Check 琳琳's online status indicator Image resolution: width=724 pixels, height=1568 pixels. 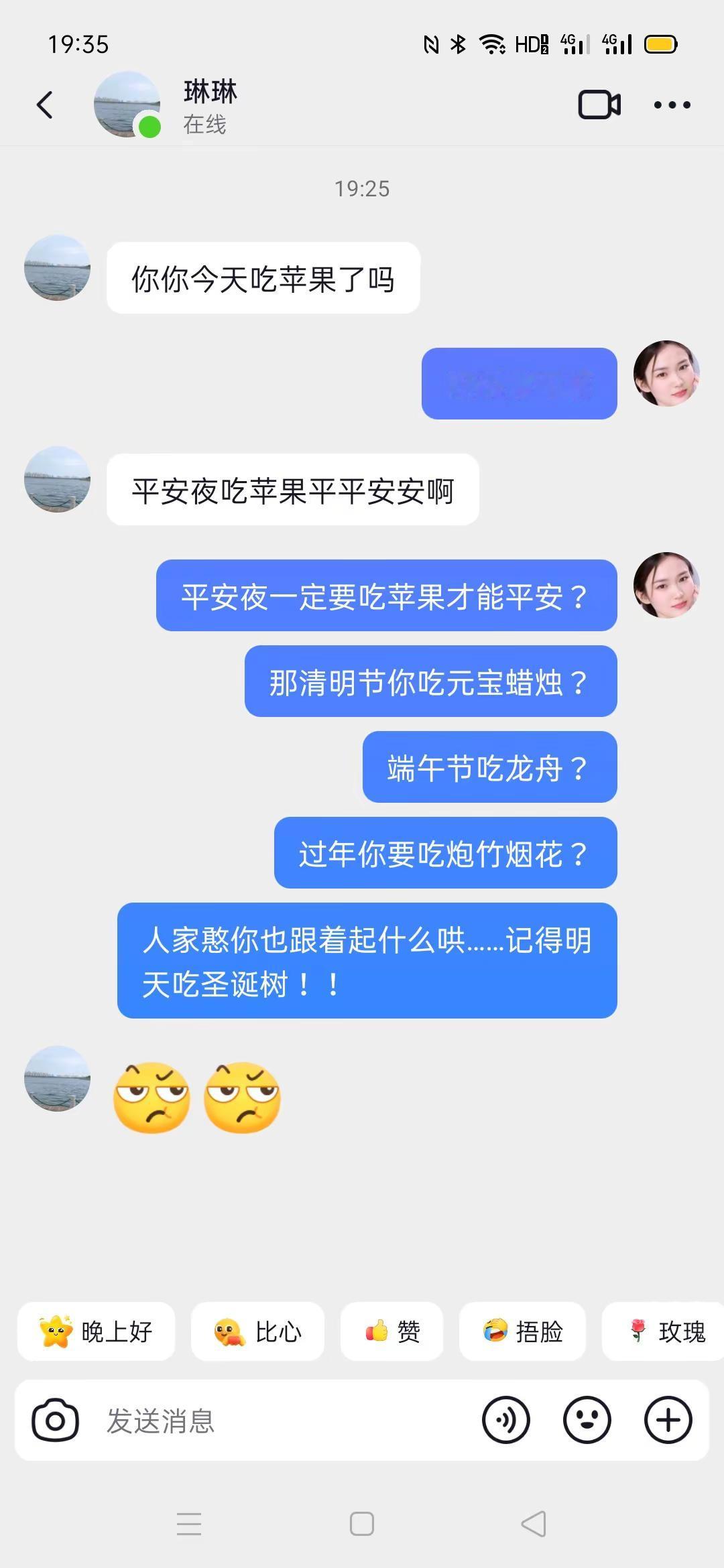(149, 125)
